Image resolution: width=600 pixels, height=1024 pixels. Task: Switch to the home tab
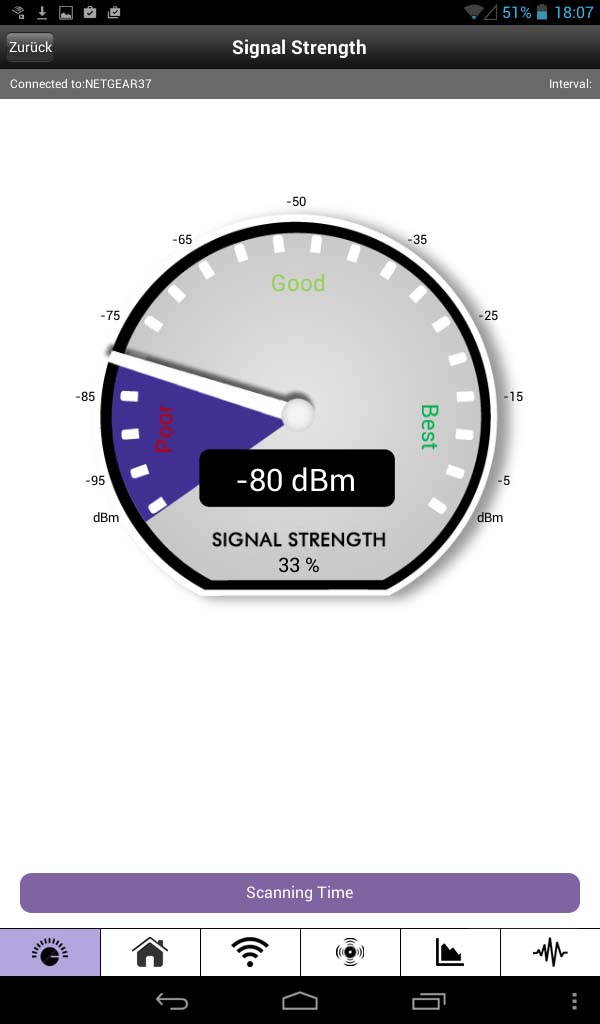pos(150,952)
